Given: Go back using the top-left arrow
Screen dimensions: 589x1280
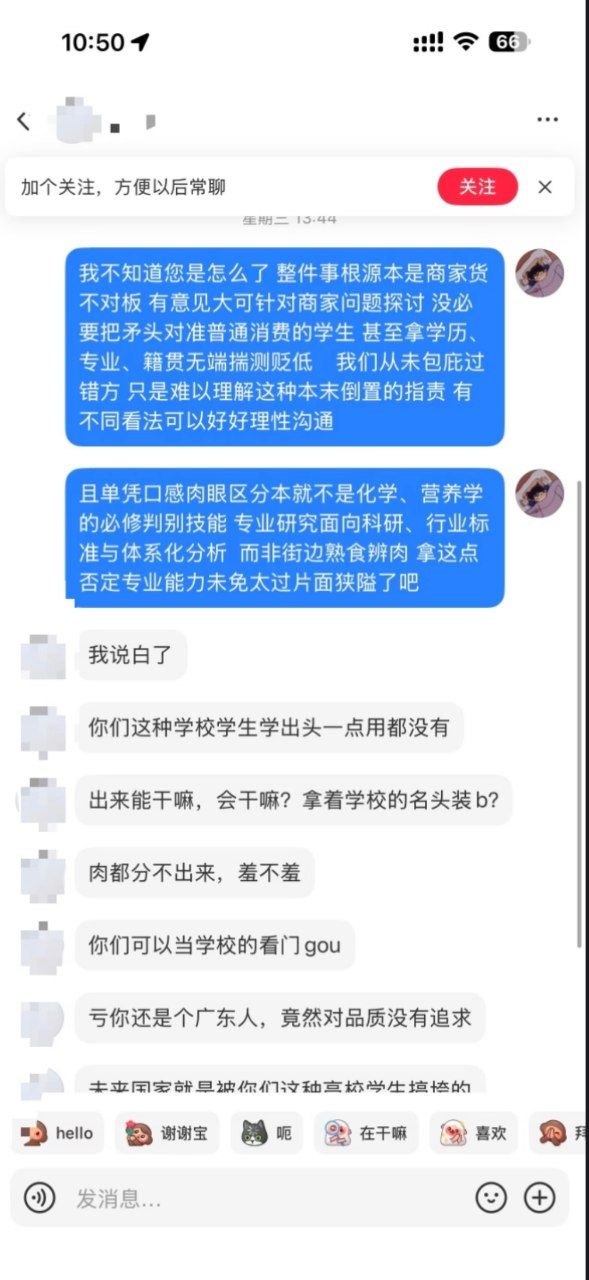Looking at the screenshot, I should (x=23, y=121).
